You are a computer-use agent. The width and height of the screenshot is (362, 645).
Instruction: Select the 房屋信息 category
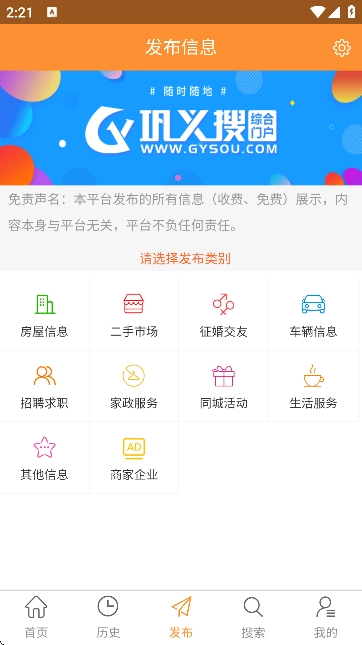coord(44,315)
